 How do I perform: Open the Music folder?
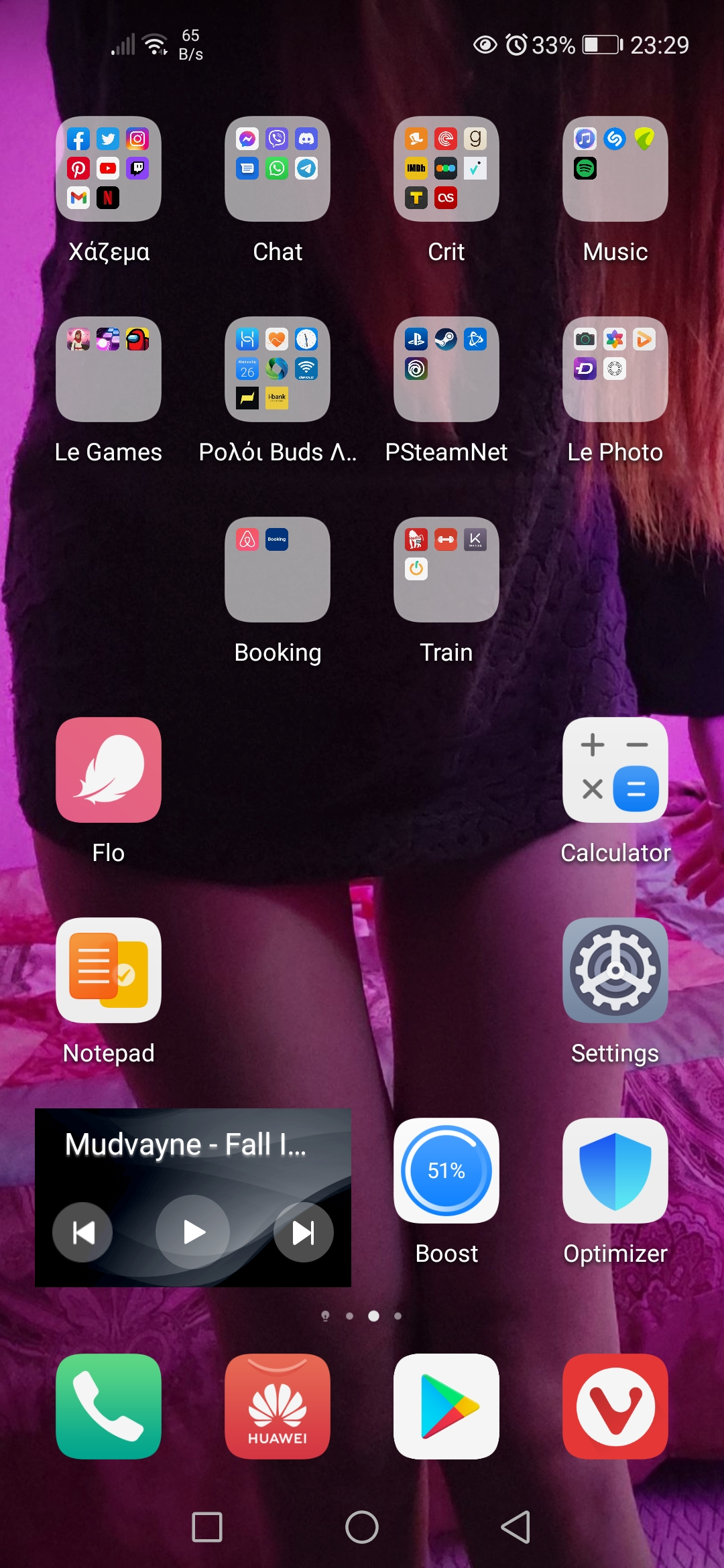615,169
